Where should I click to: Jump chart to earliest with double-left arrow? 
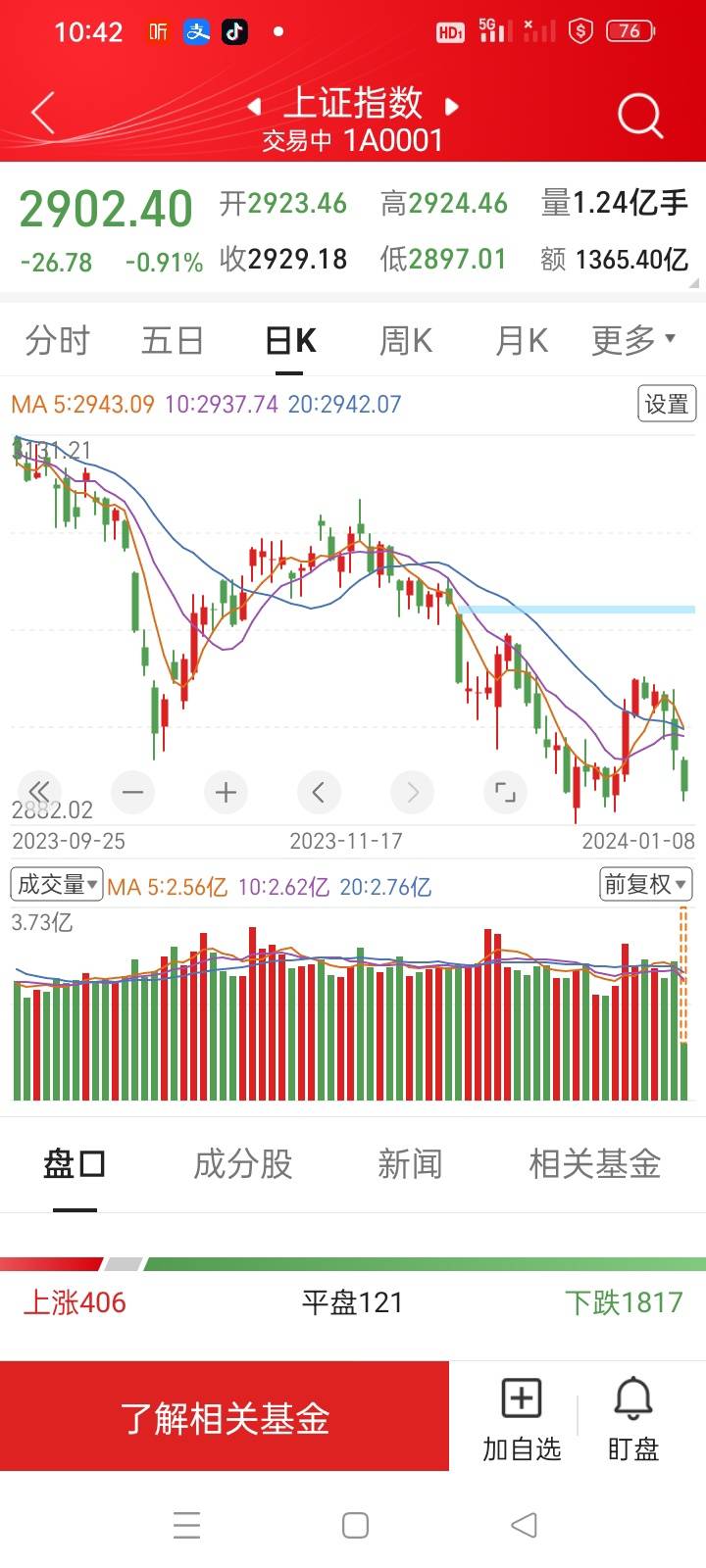point(39,792)
